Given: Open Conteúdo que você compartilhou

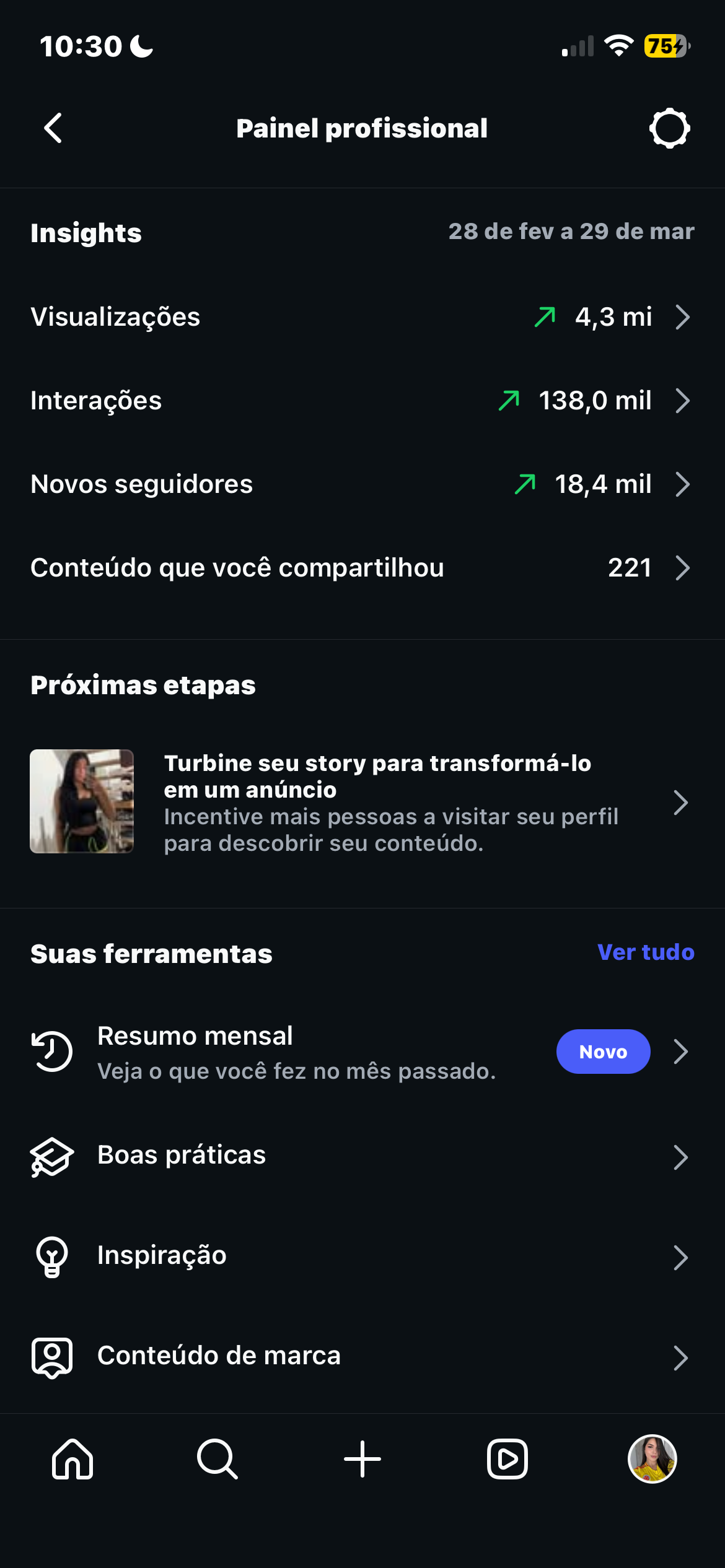Looking at the screenshot, I should click(x=362, y=568).
